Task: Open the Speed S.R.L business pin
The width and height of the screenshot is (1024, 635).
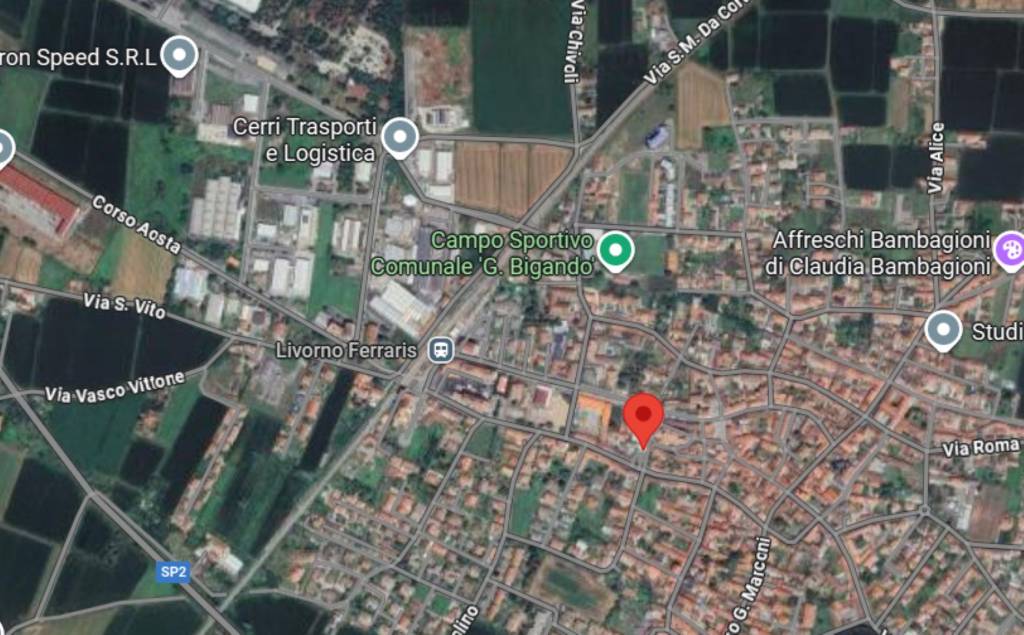Action: (x=179, y=54)
